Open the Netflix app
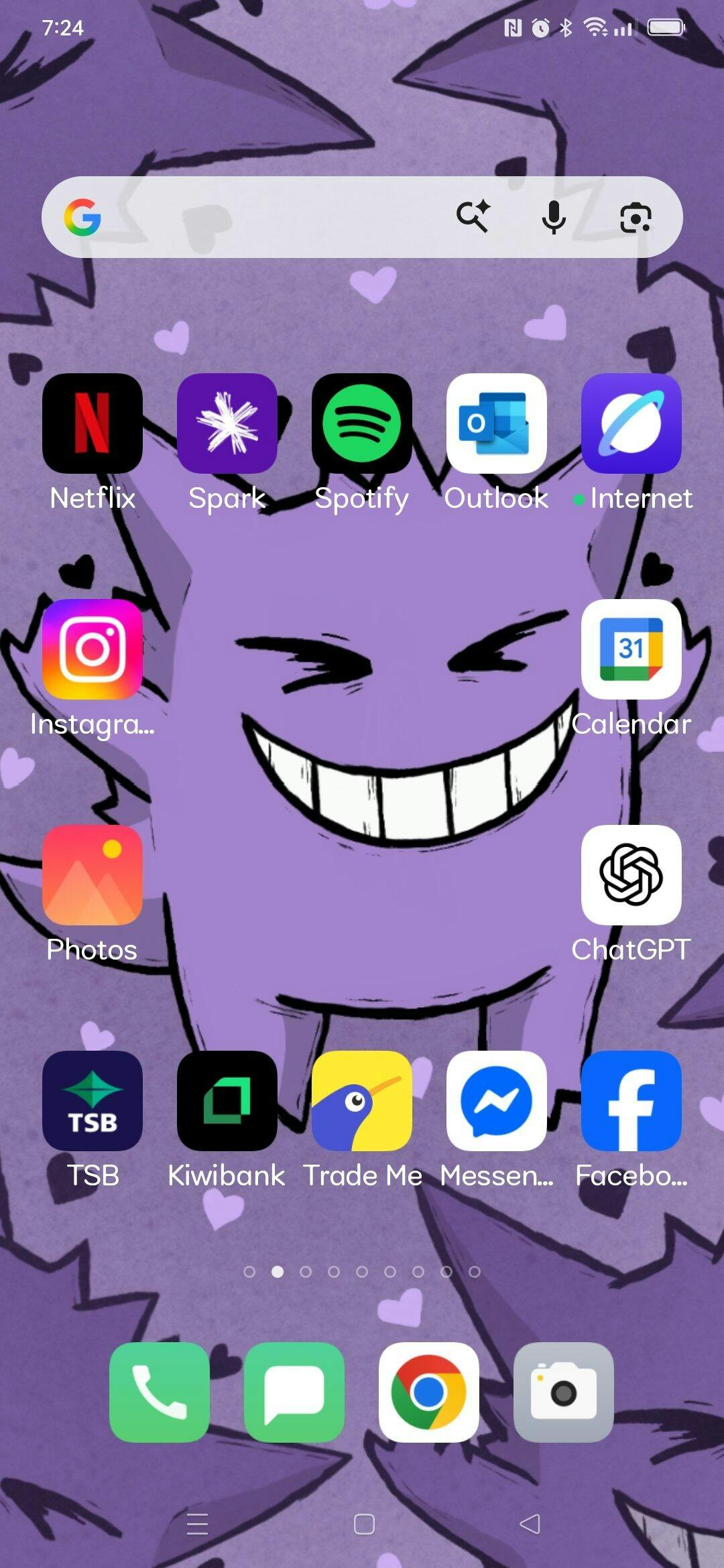This screenshot has height=1568, width=724. tap(93, 423)
